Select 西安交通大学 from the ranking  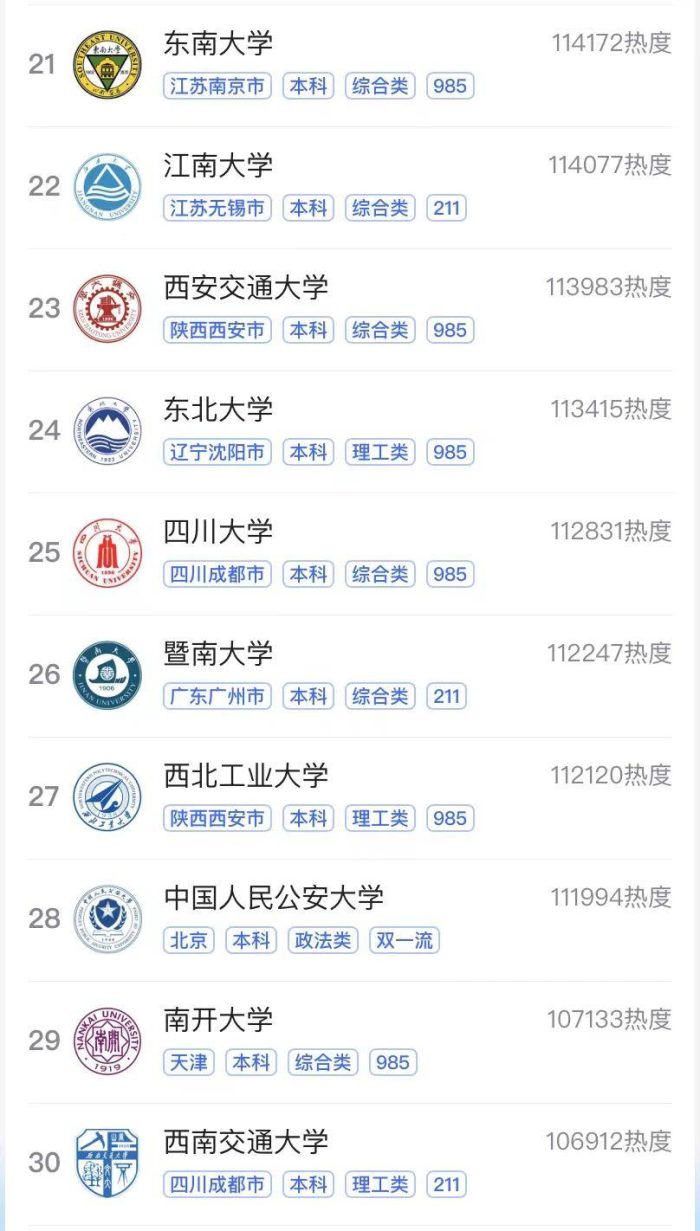pos(350,310)
